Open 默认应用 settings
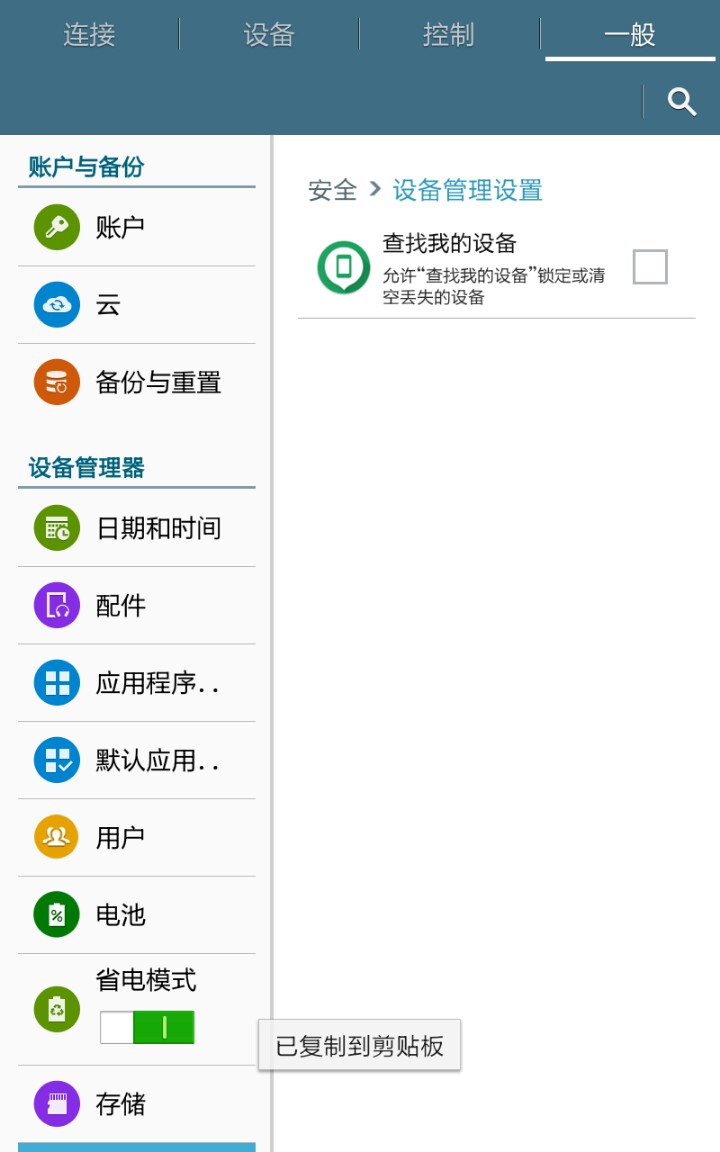The height and width of the screenshot is (1152, 720). 136,760
